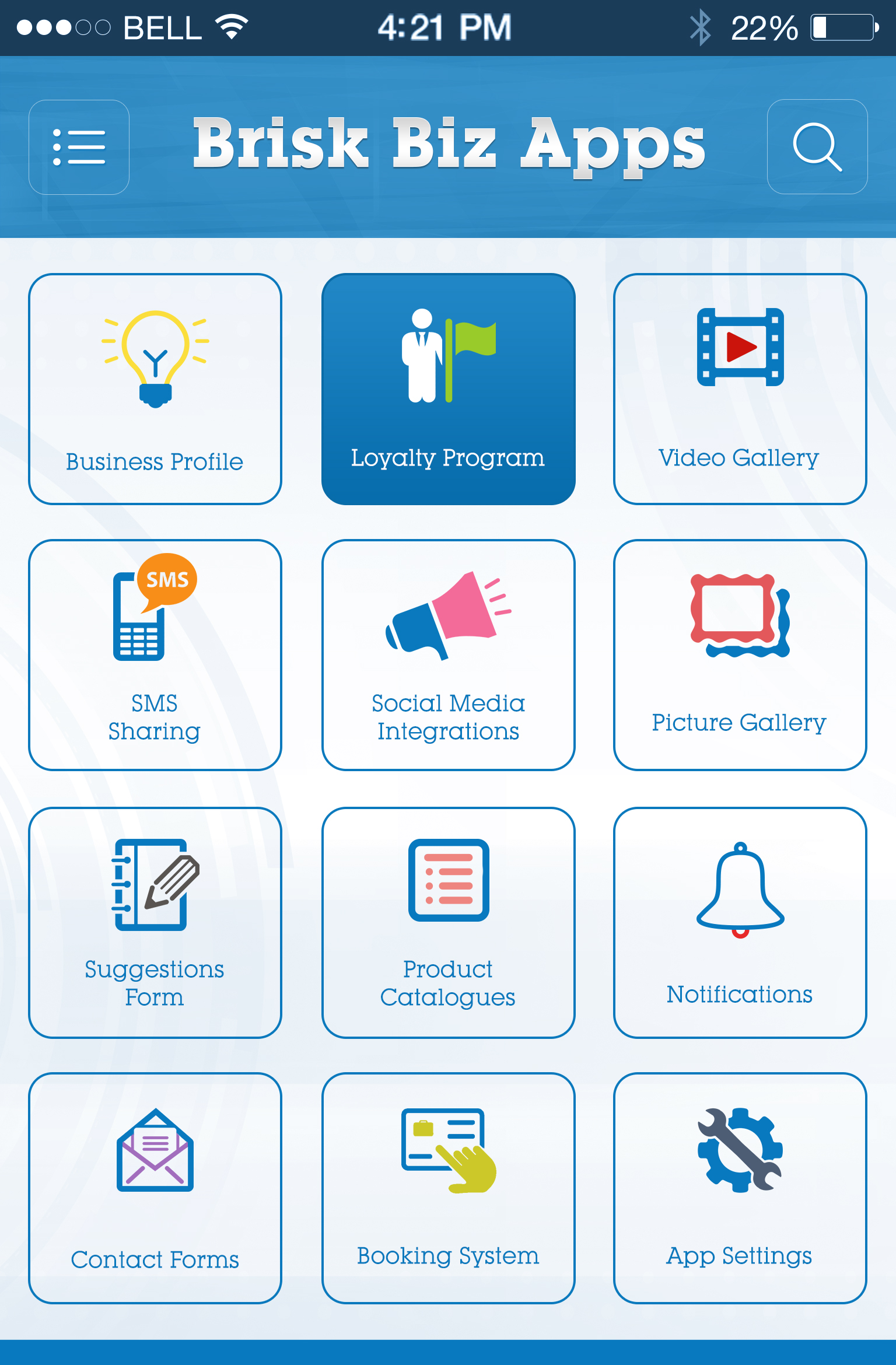Open Video Gallery
The image size is (896, 1365).
pos(740,389)
